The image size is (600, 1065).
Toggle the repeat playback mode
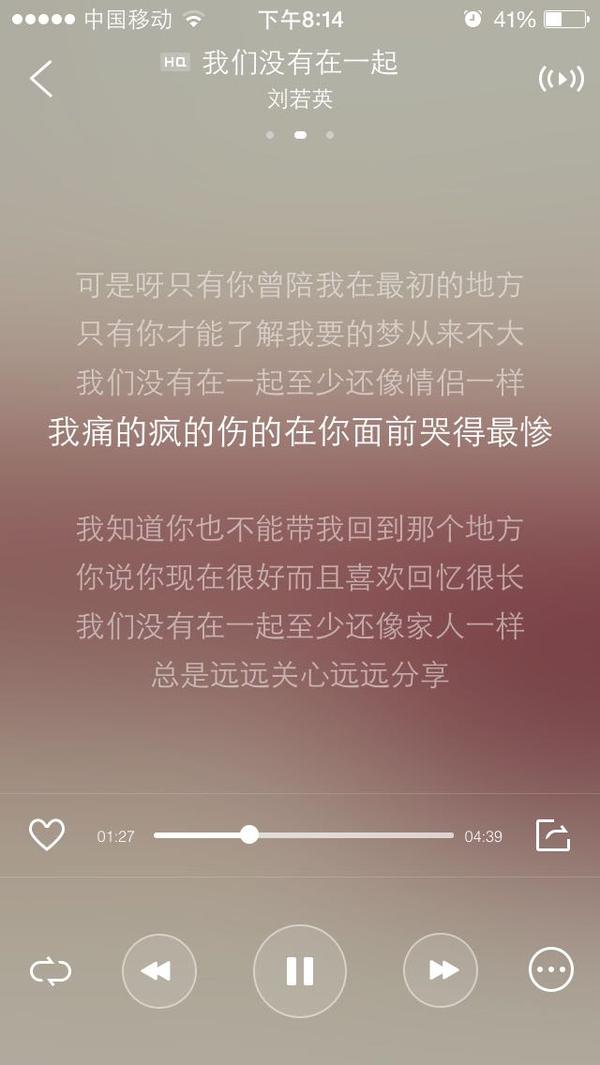pyautogui.click(x=50, y=970)
